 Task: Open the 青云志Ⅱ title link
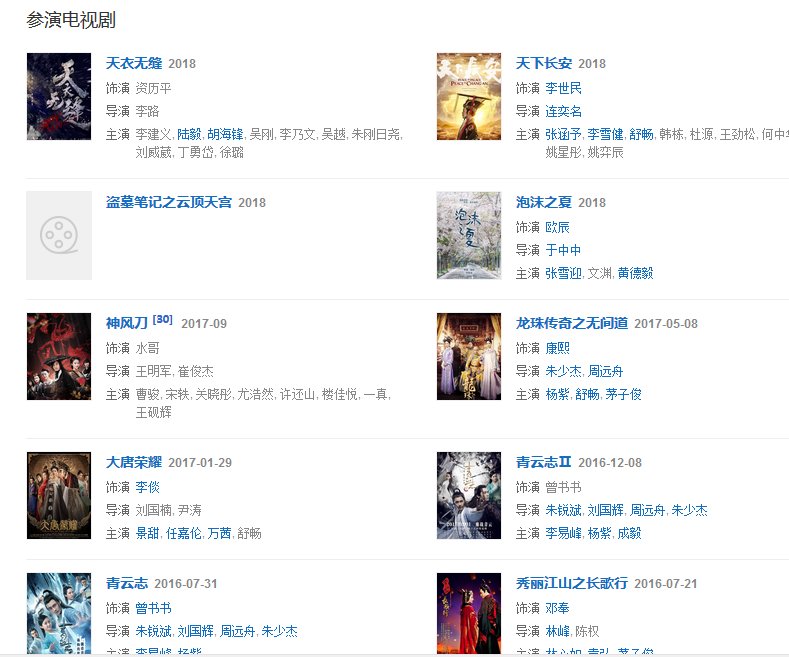(x=543, y=463)
